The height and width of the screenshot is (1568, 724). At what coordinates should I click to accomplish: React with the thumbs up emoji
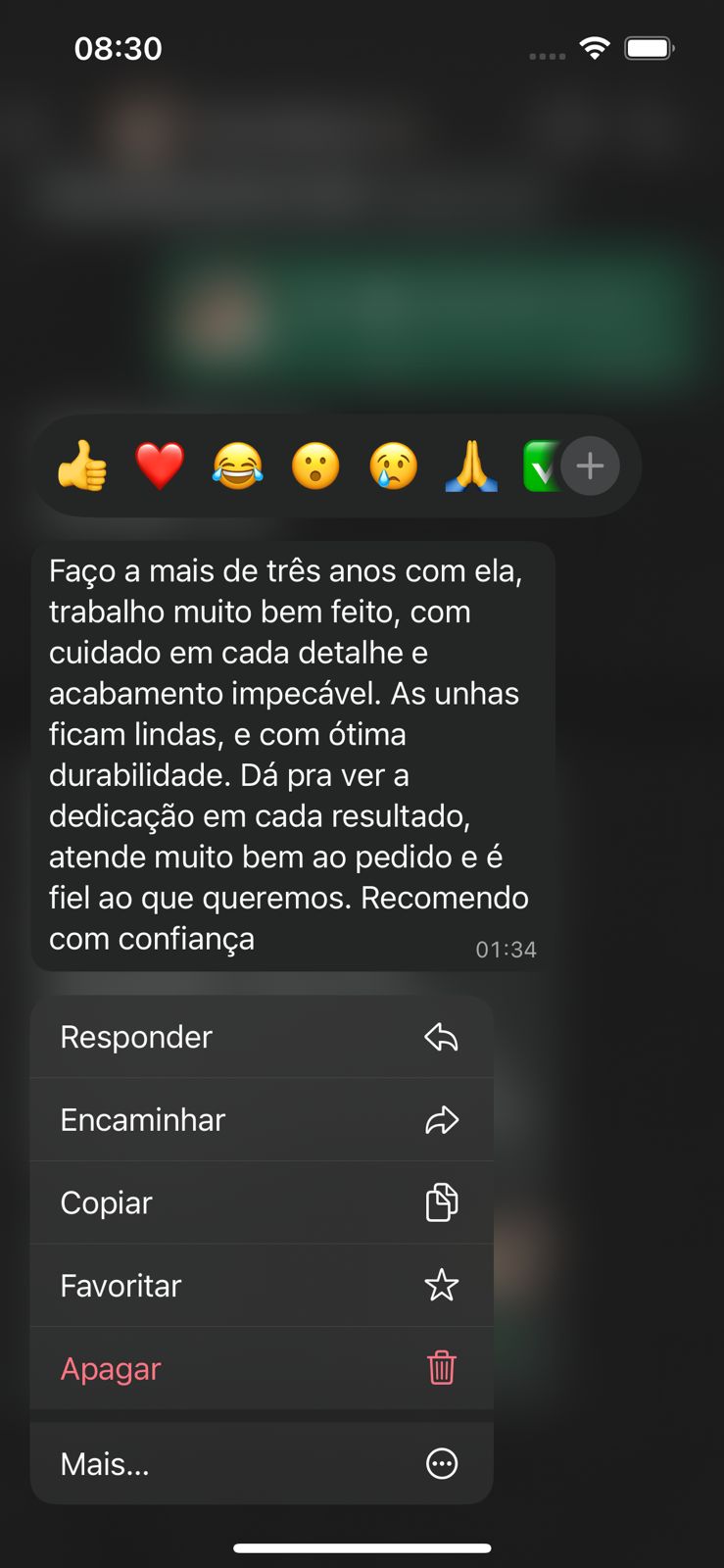tap(82, 465)
